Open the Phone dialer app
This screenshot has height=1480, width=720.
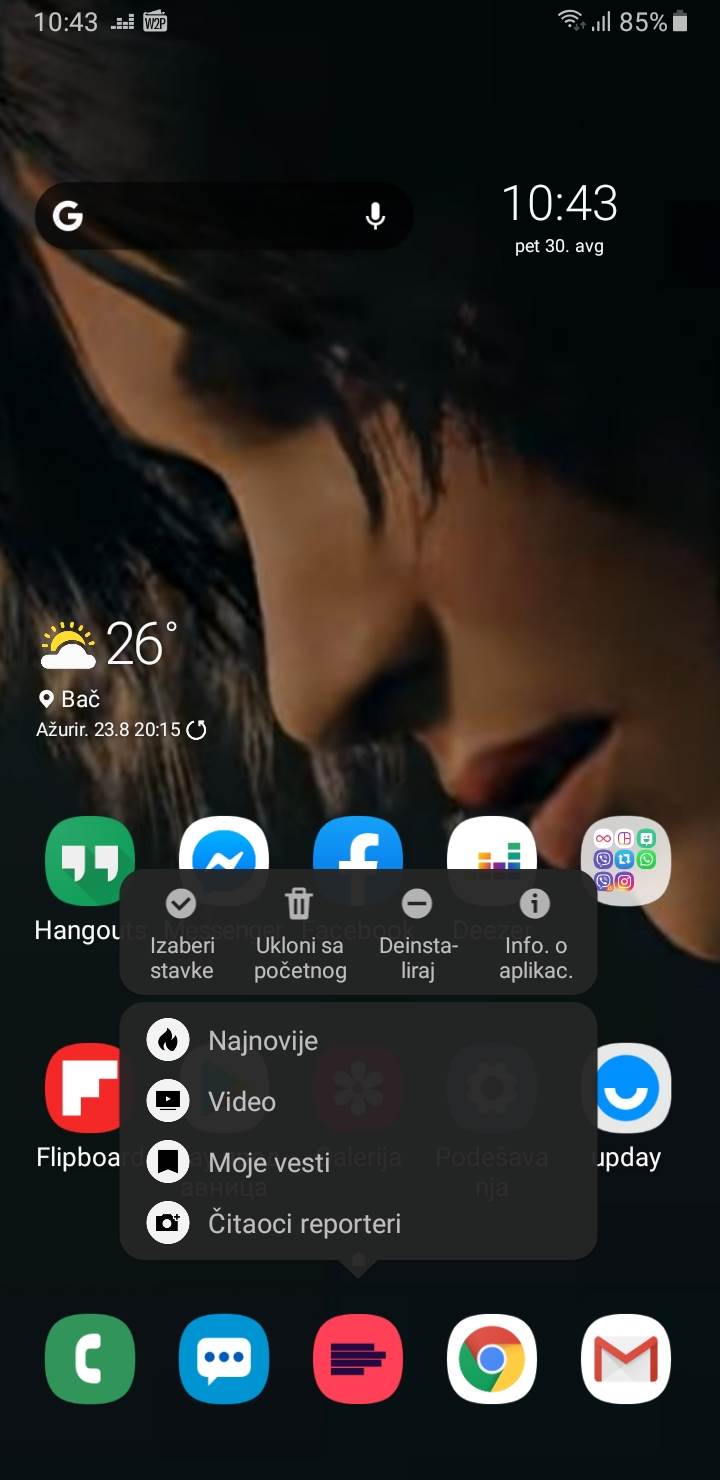[x=90, y=1358]
